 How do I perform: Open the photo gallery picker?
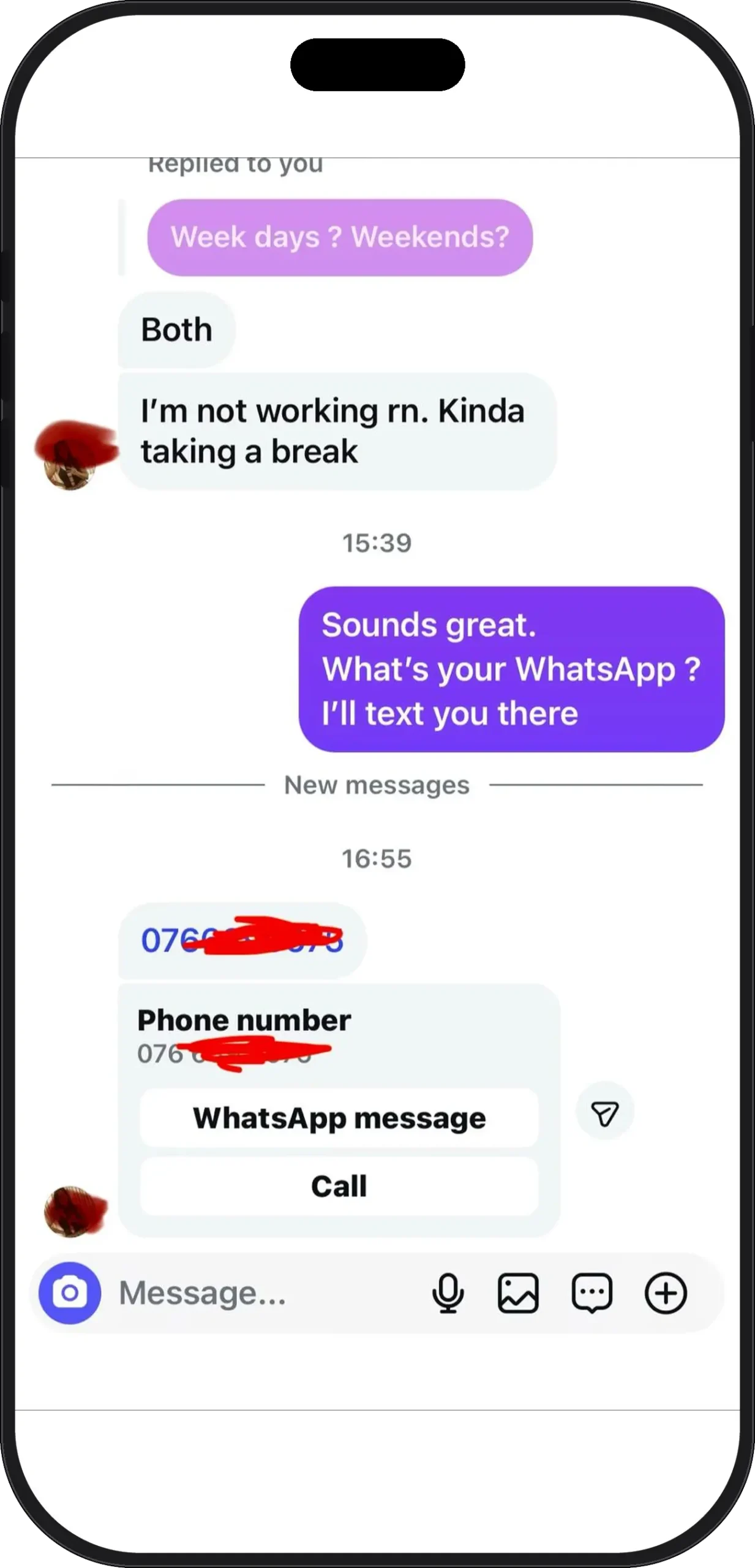click(x=518, y=1293)
